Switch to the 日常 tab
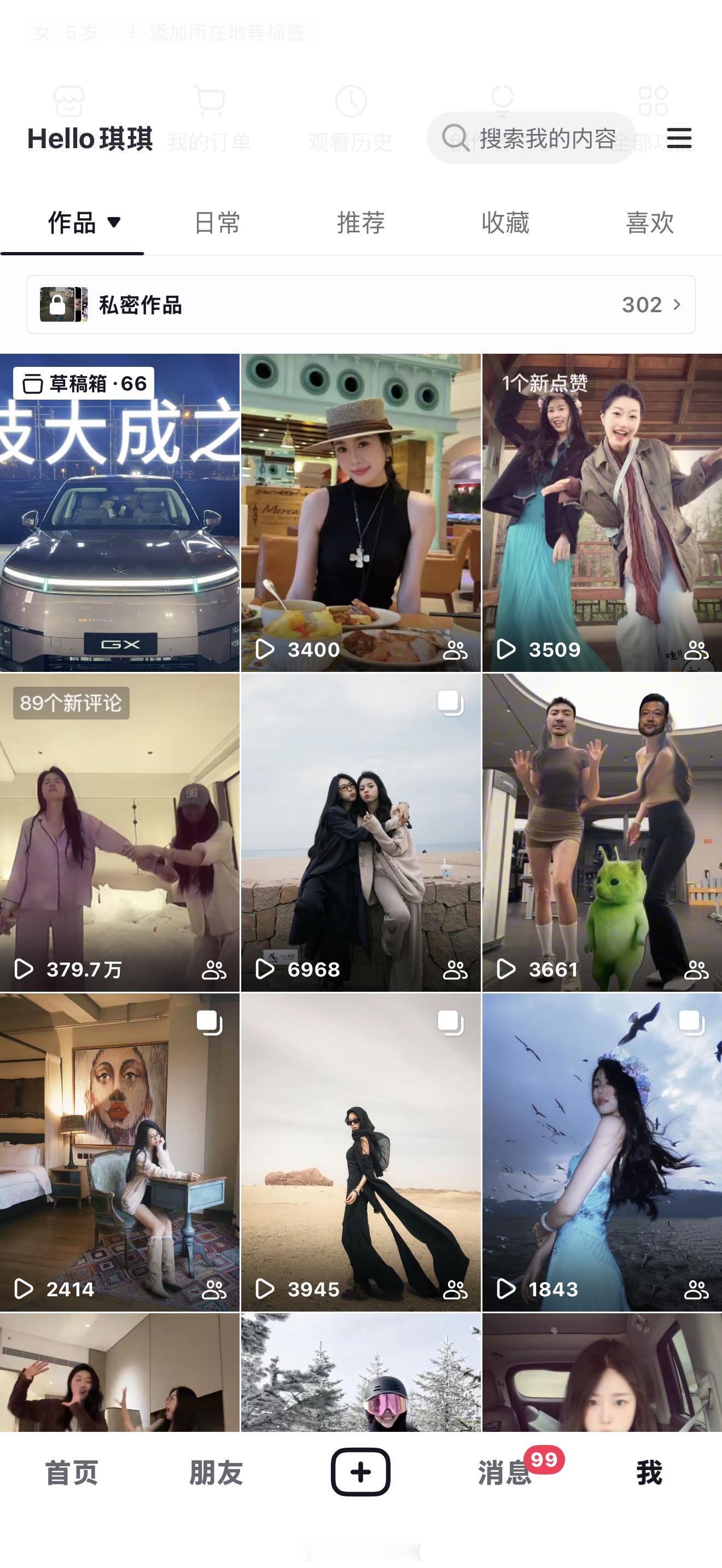The image size is (722, 1568). click(217, 223)
